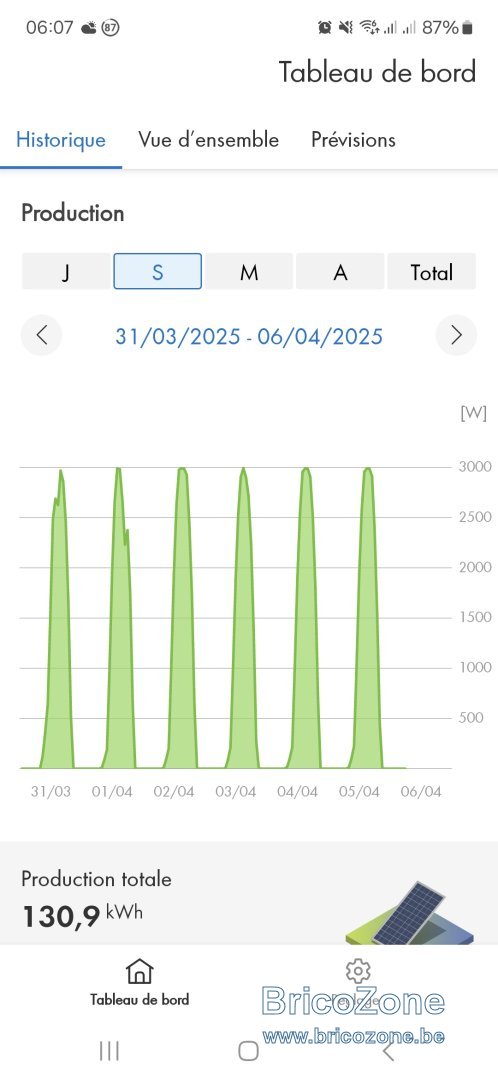Switch to the Vue d'ensemble tab
This screenshot has width=498, height=1080.
coord(208,140)
